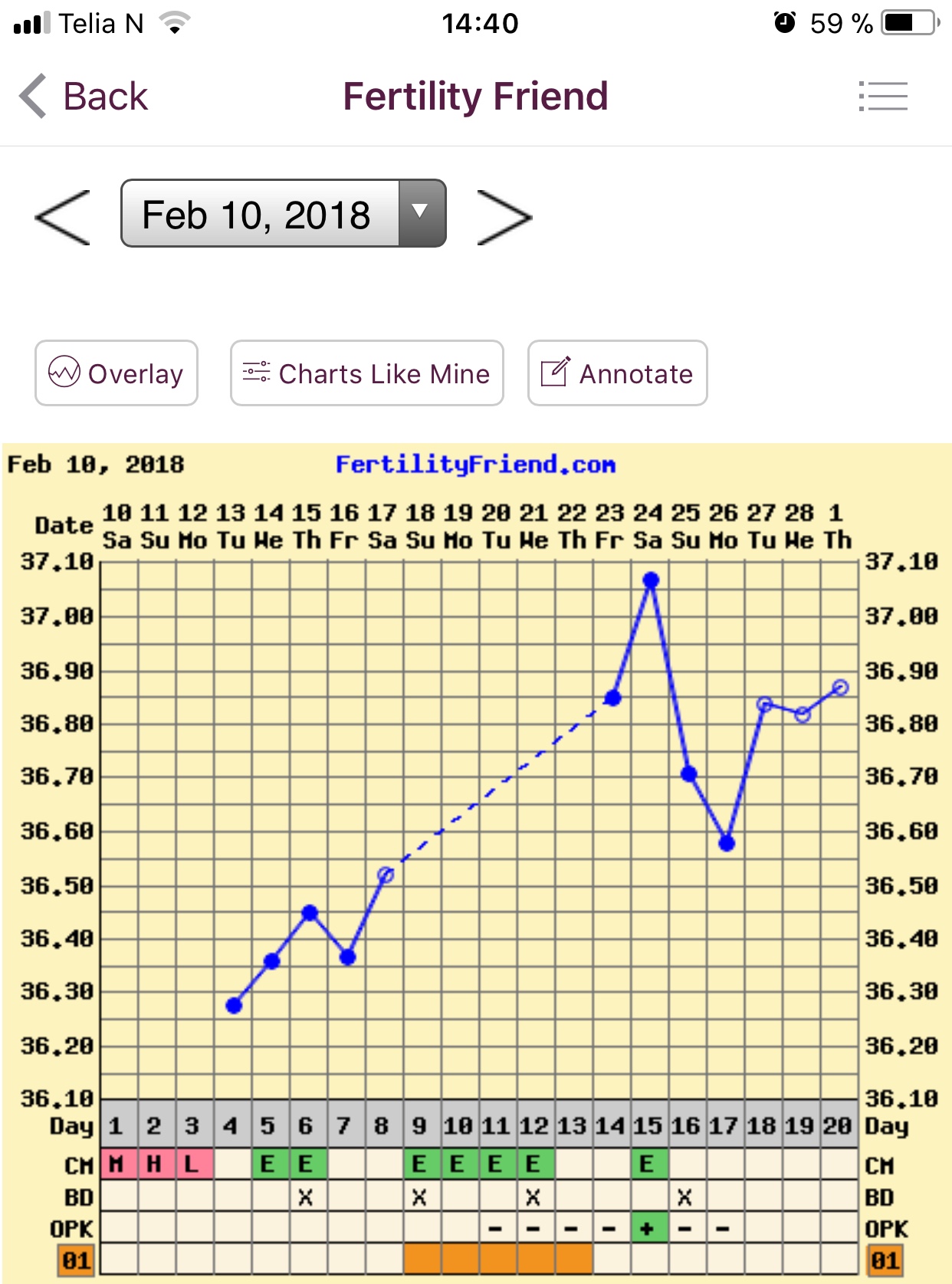Show the previous cycle chart
The height and width of the screenshot is (1284, 952).
(63, 218)
